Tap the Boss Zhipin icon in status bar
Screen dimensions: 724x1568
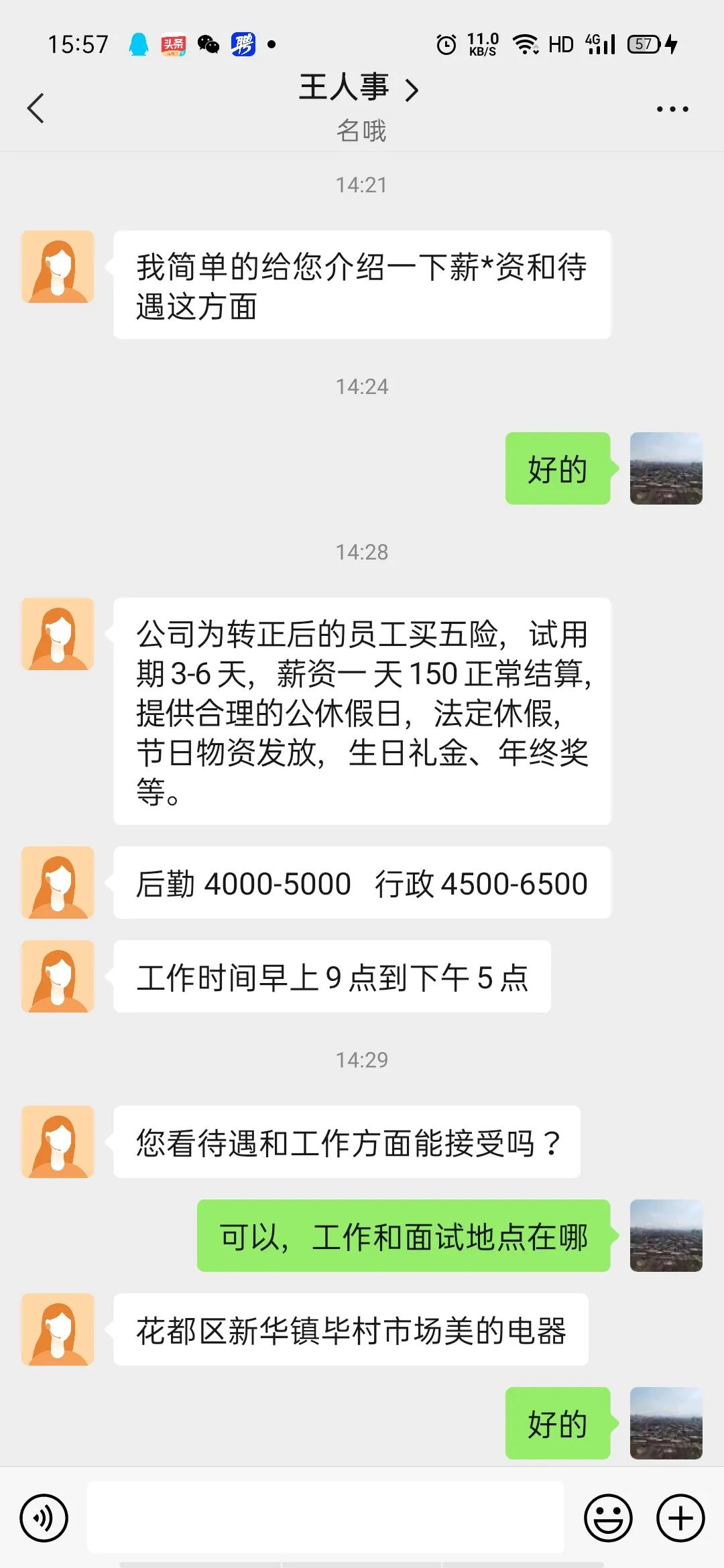pyautogui.click(x=244, y=44)
